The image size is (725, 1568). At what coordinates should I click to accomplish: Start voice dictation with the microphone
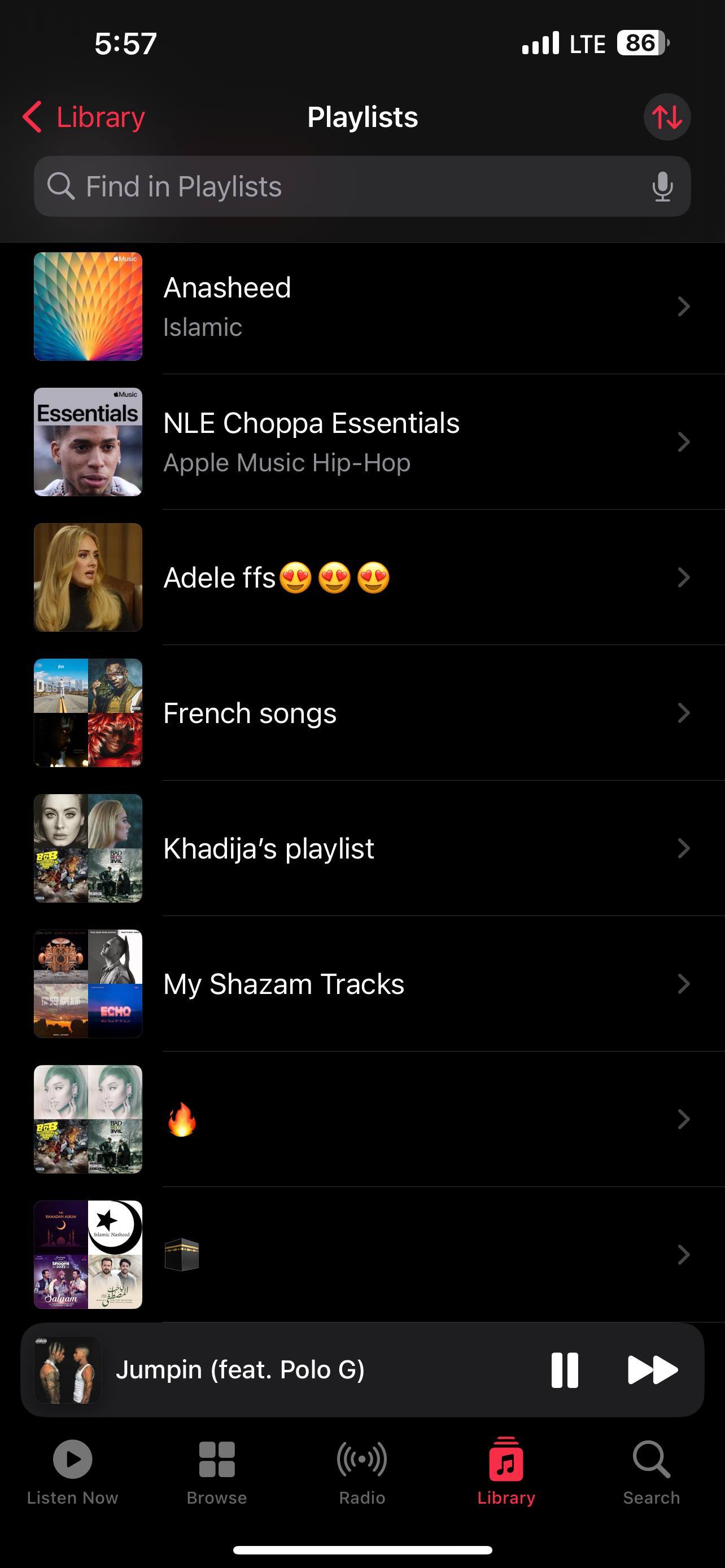tap(662, 186)
